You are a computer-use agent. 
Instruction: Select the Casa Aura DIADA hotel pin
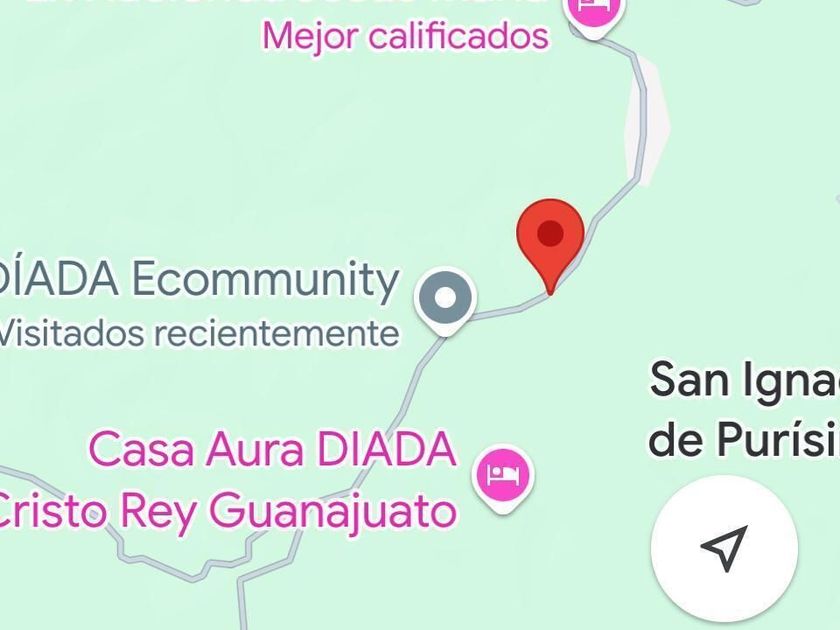tap(503, 478)
